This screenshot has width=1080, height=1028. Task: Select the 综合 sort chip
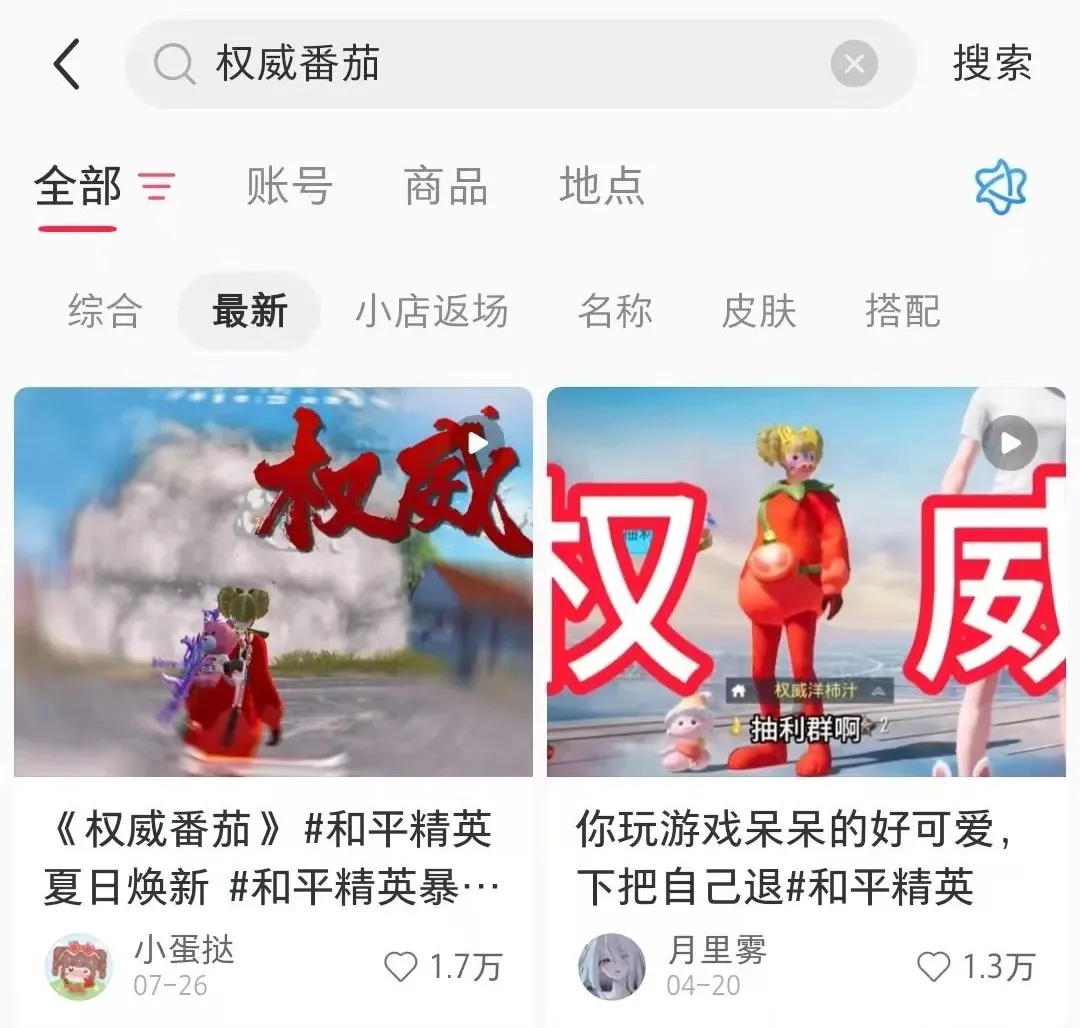pyautogui.click(x=105, y=311)
